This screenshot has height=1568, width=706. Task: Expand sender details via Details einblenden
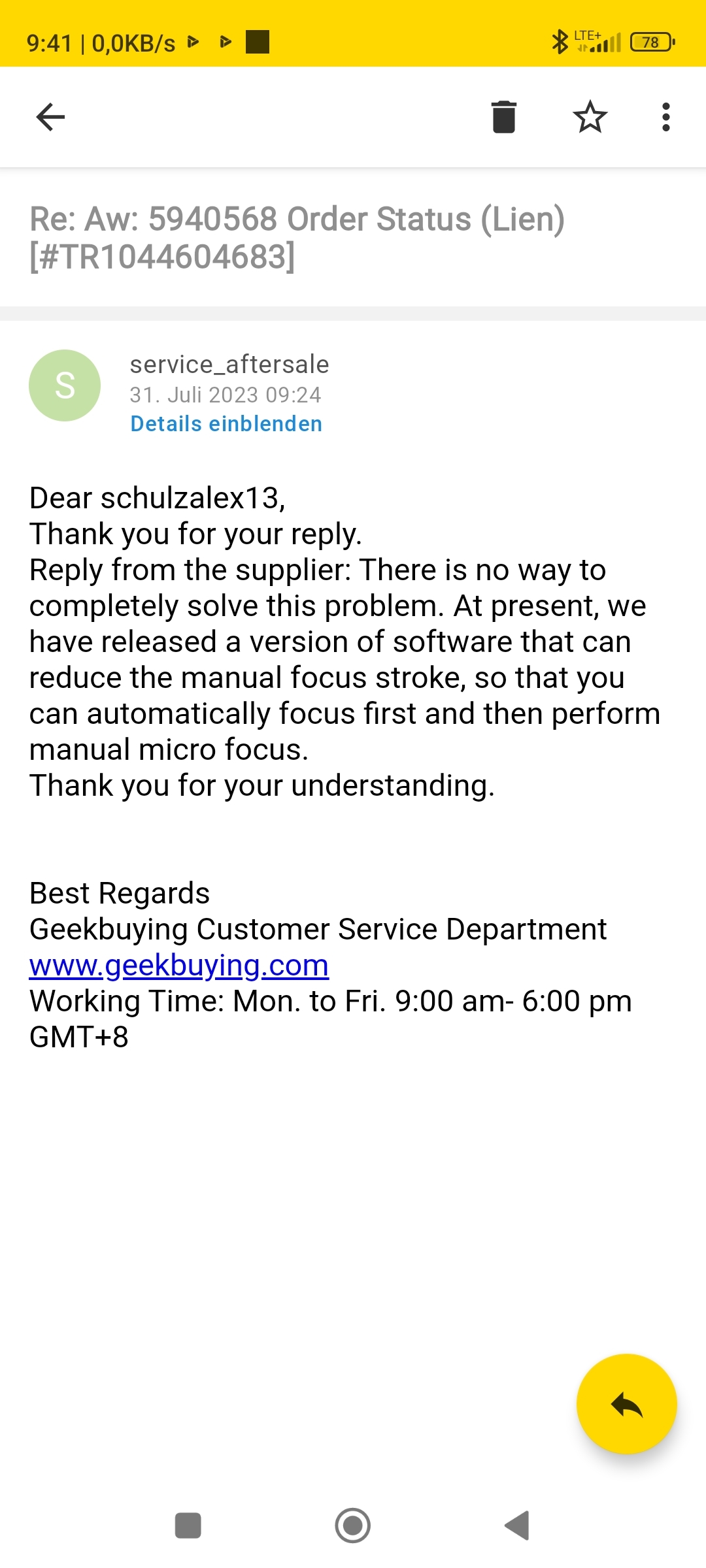click(226, 423)
